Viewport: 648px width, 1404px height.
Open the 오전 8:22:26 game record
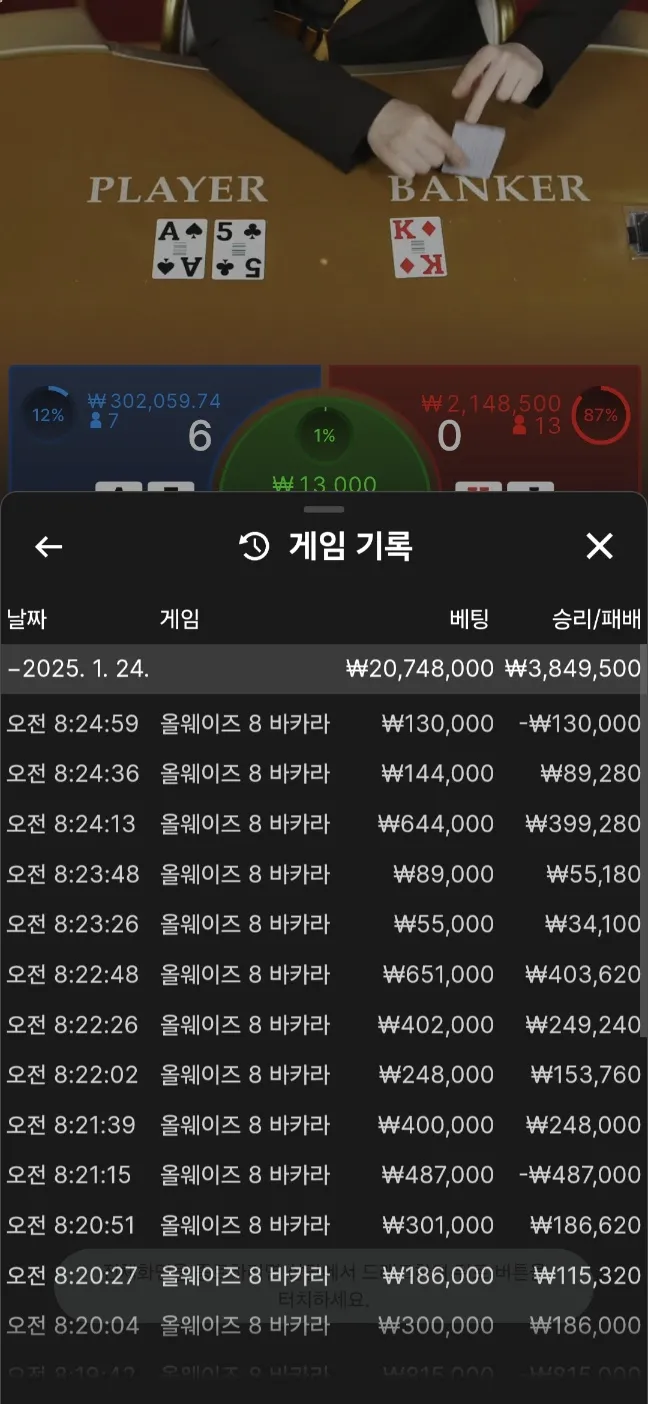tap(323, 1025)
